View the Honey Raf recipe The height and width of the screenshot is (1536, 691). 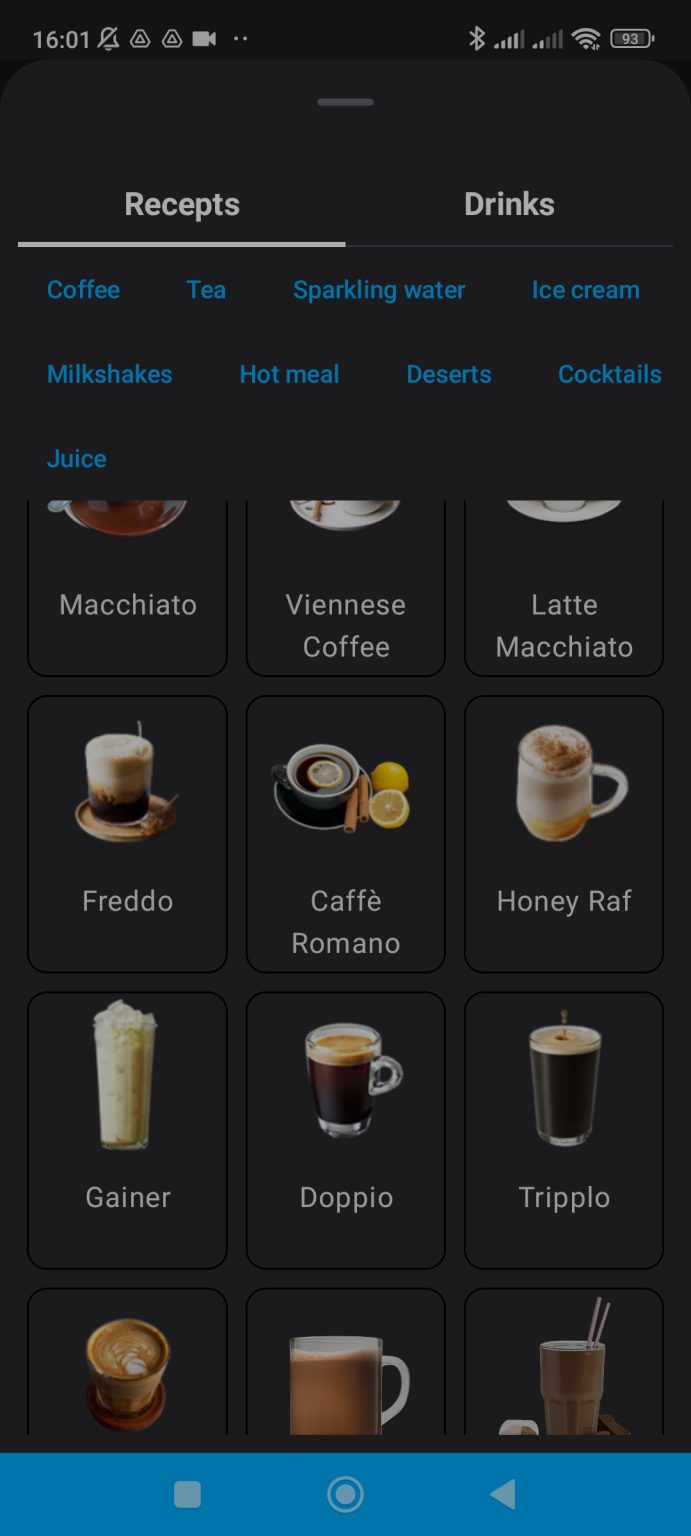coord(564,833)
